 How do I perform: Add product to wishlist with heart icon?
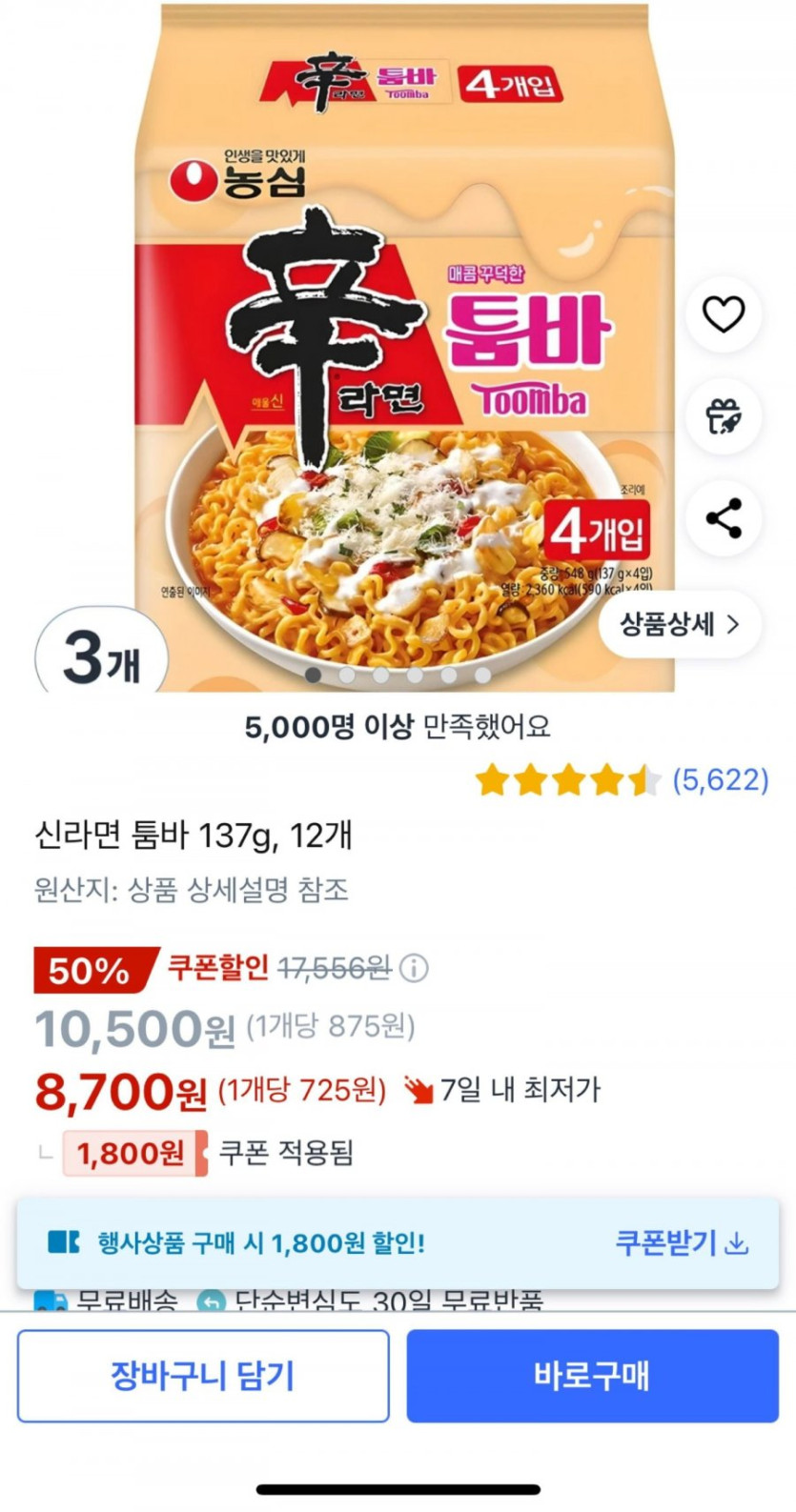click(723, 314)
